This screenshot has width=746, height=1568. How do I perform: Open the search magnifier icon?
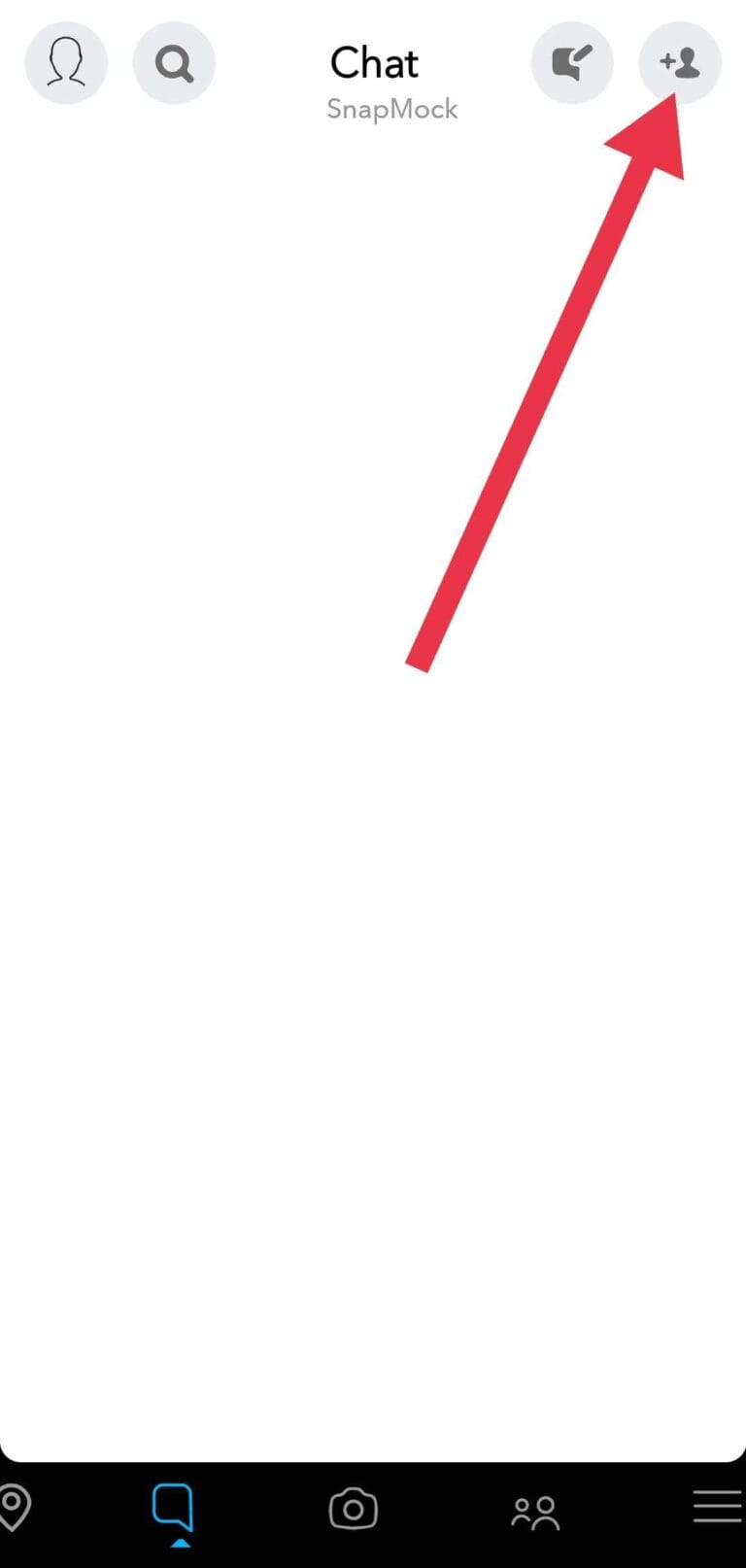174,63
